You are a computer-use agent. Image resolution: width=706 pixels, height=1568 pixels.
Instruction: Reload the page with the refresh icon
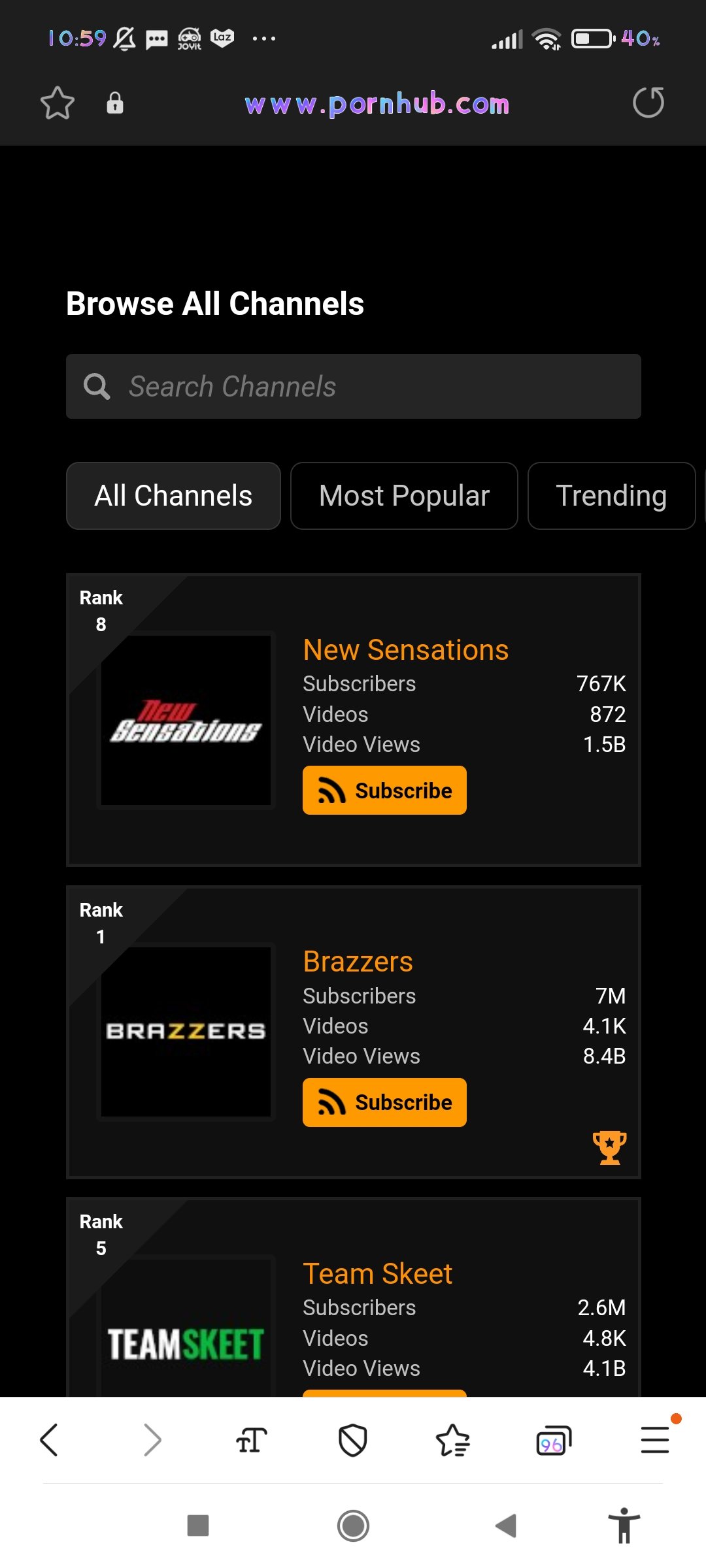pyautogui.click(x=649, y=103)
